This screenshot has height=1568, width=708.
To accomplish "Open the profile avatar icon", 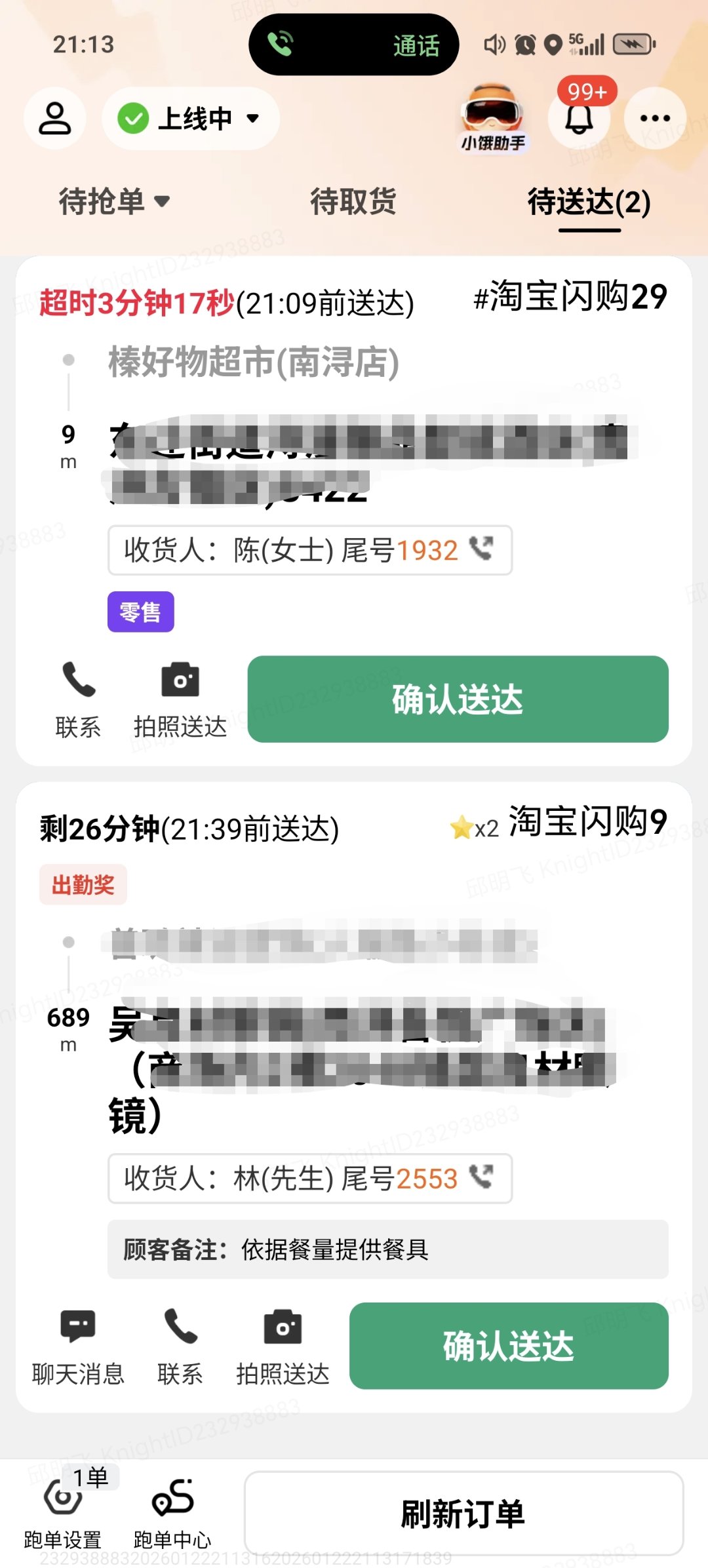I will pyautogui.click(x=54, y=118).
